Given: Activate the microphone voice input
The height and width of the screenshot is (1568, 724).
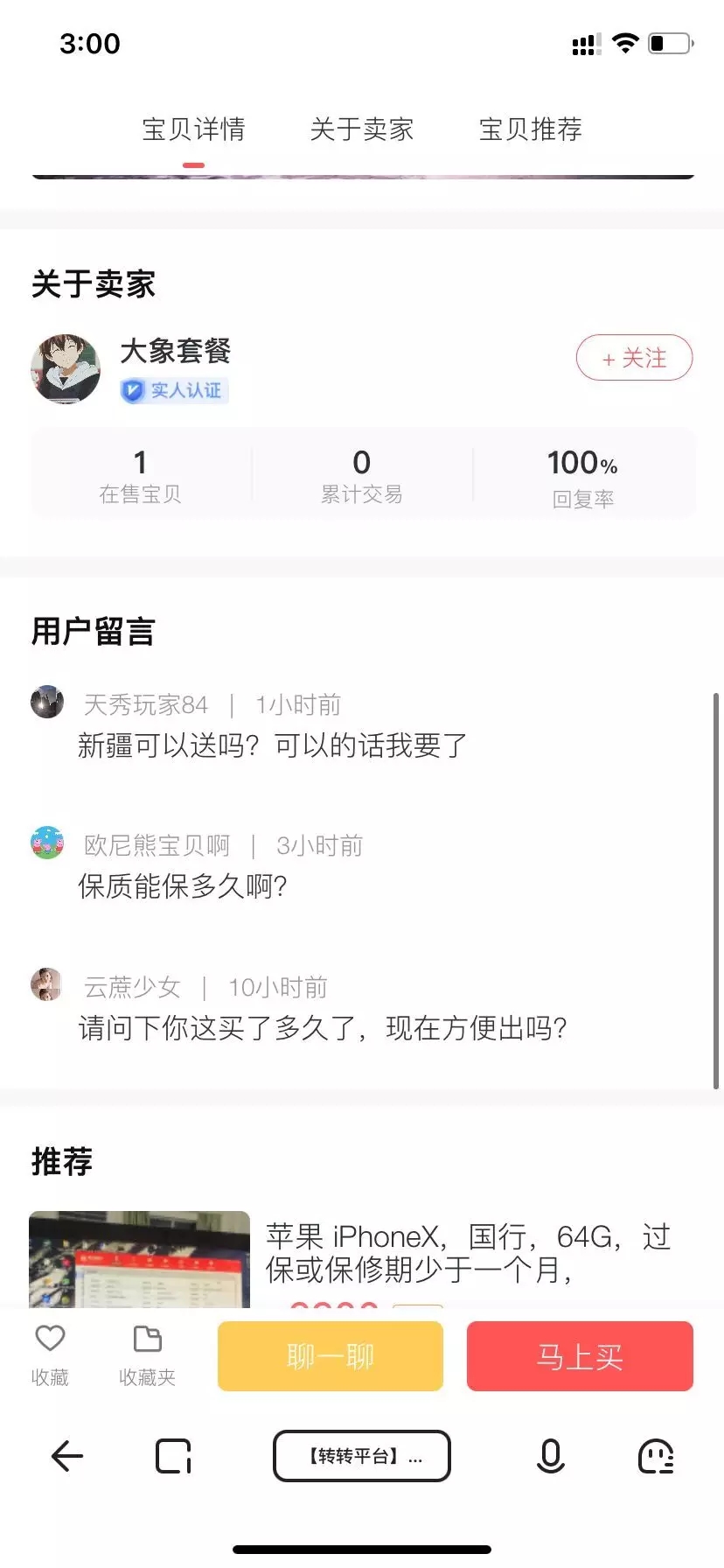Looking at the screenshot, I should (550, 1456).
